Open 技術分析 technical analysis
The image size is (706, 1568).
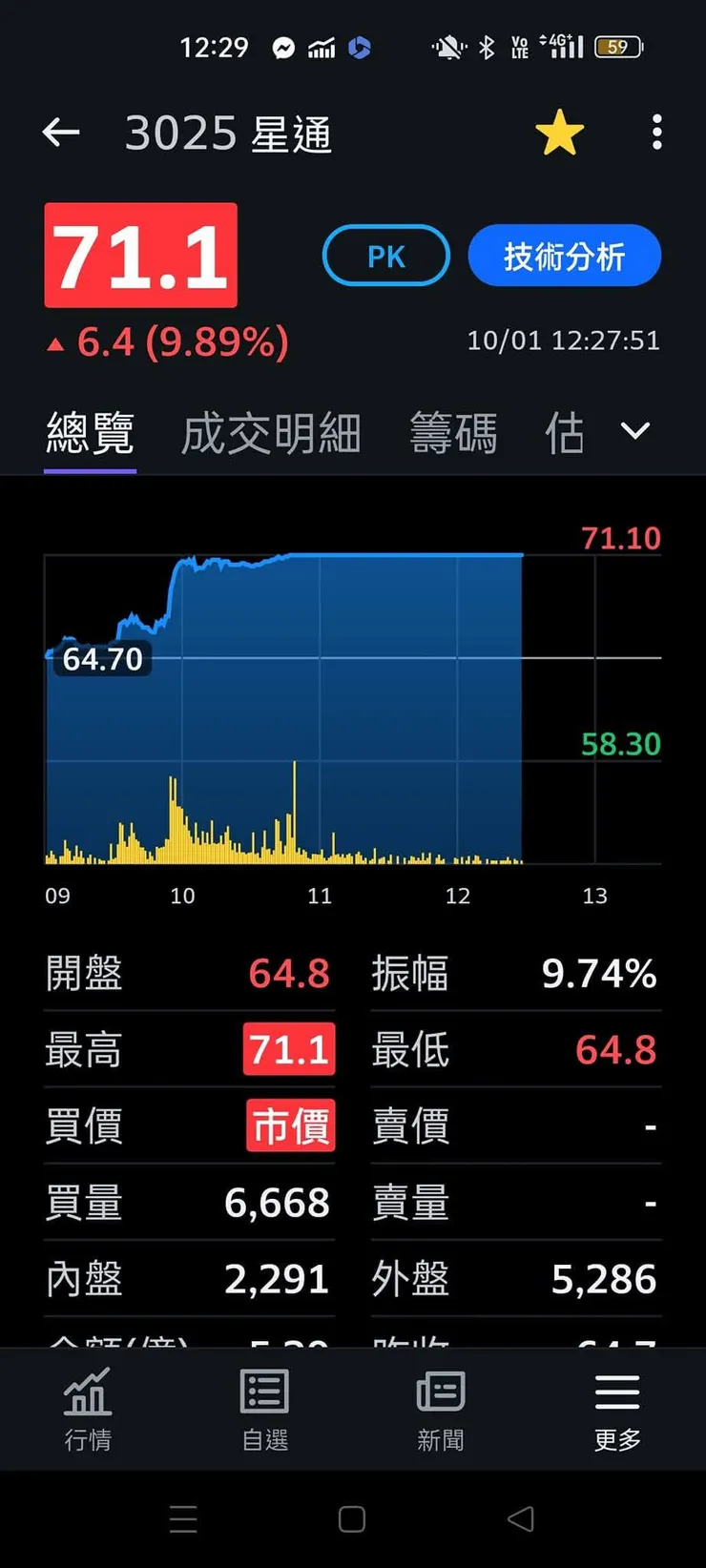click(x=564, y=256)
